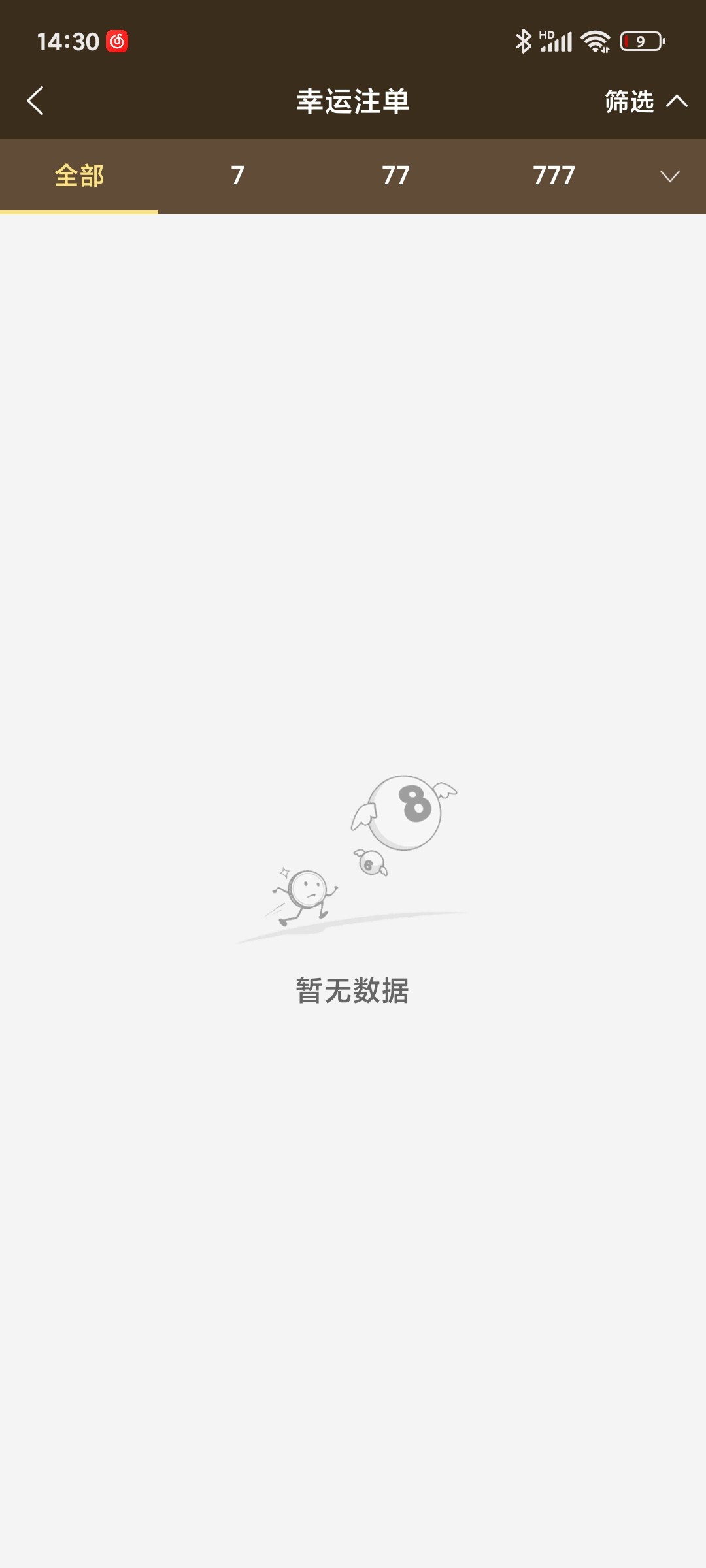Select the 全部 tab

coord(79,176)
